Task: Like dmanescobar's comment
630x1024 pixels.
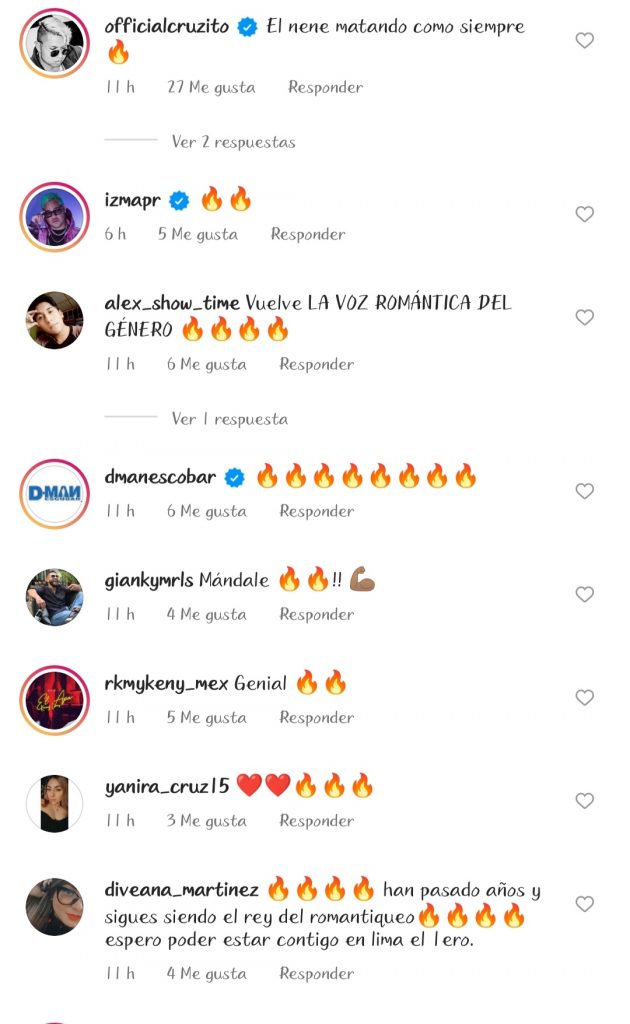Action: pos(585,491)
